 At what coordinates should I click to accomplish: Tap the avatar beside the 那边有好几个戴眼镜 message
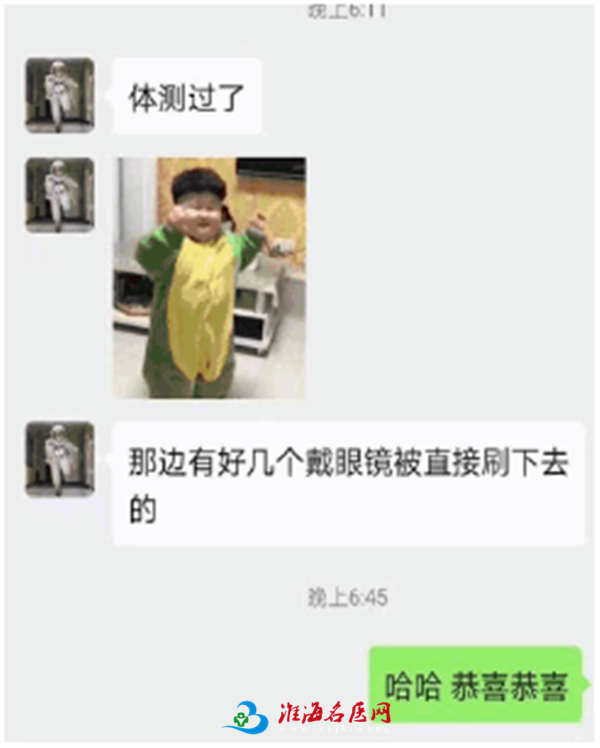pyautogui.click(x=60, y=459)
